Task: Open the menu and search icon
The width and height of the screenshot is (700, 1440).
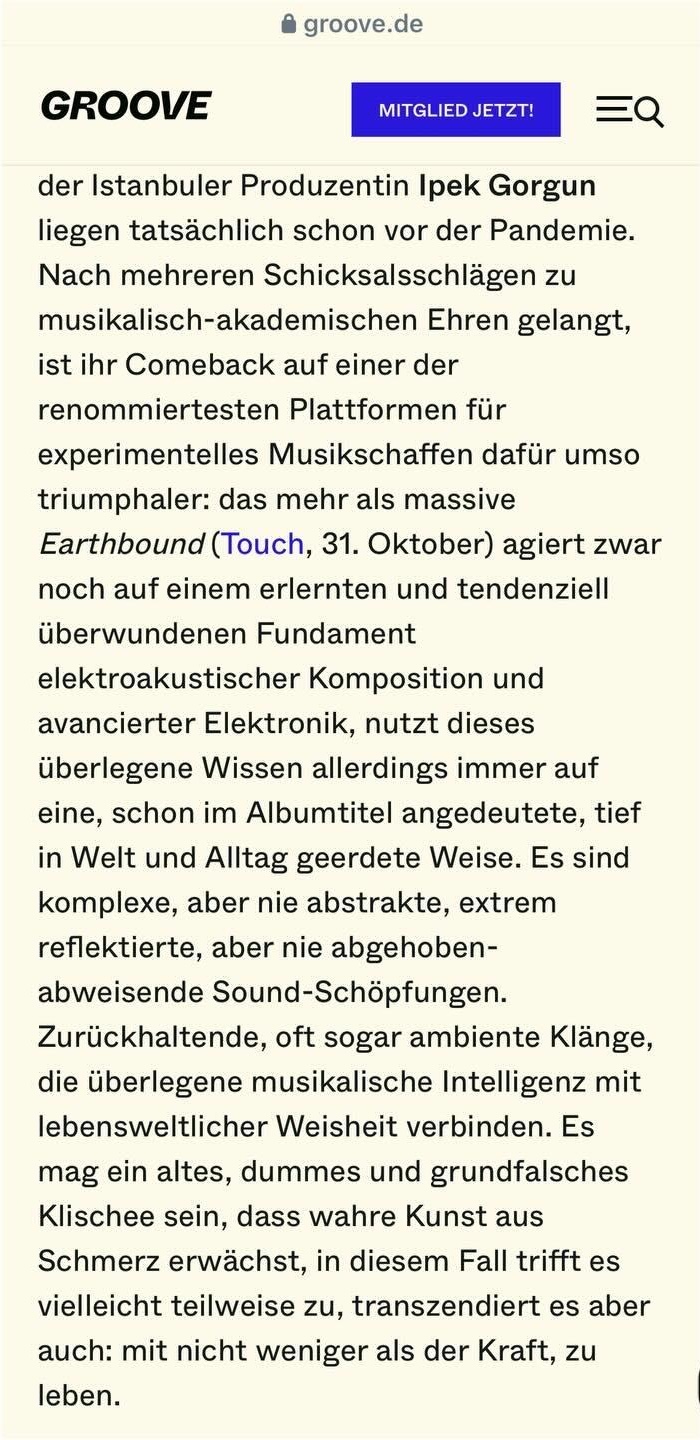Action: tap(629, 110)
